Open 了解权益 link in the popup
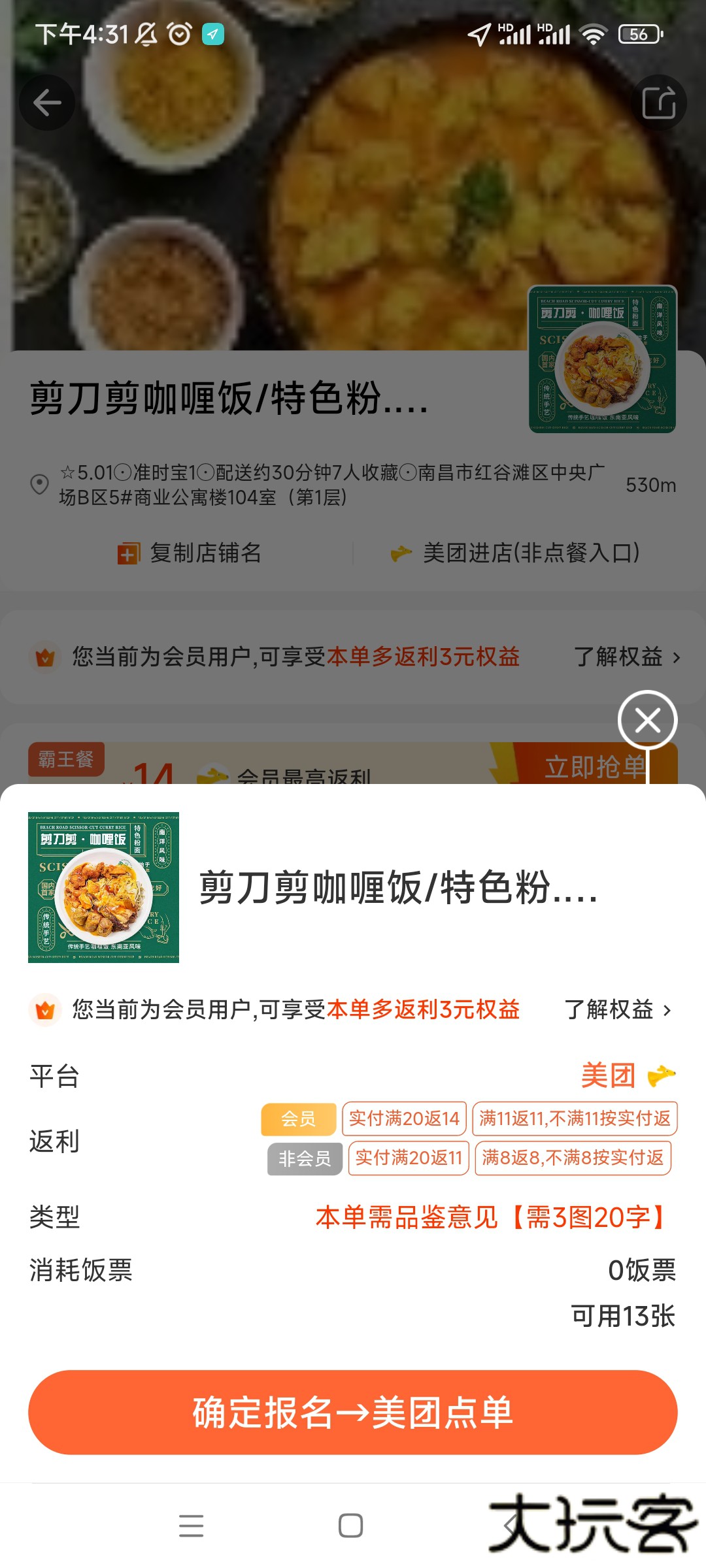 (x=618, y=1010)
